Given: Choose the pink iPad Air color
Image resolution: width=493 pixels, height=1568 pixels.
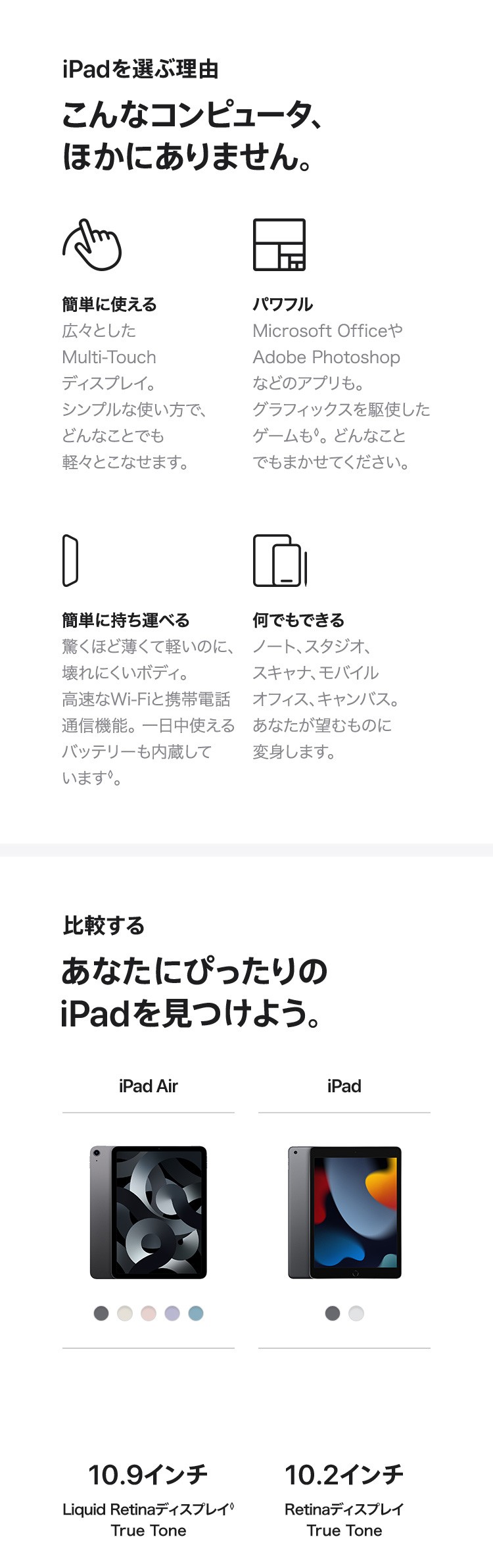Looking at the screenshot, I should point(149,1313).
